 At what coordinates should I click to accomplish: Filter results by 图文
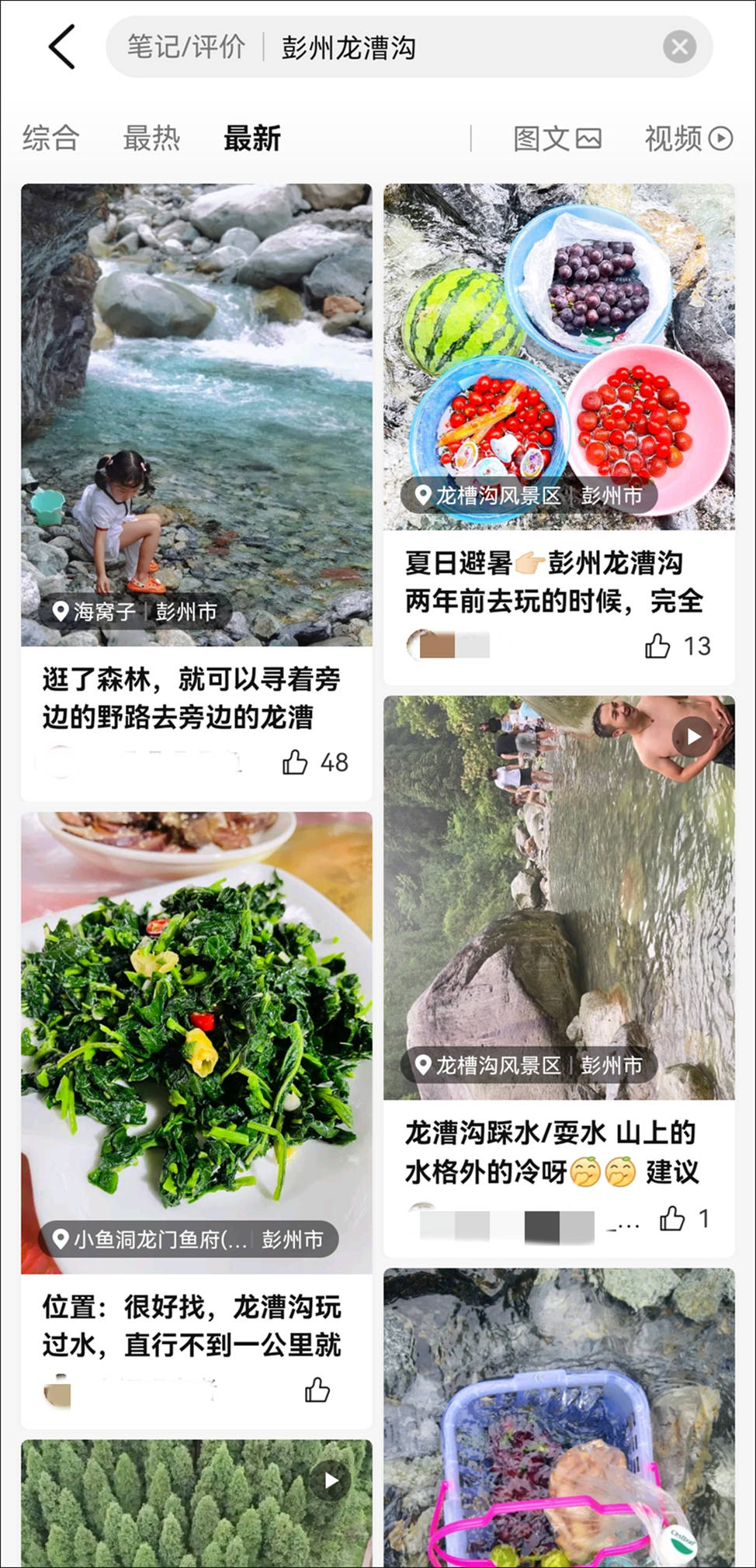coord(557,139)
